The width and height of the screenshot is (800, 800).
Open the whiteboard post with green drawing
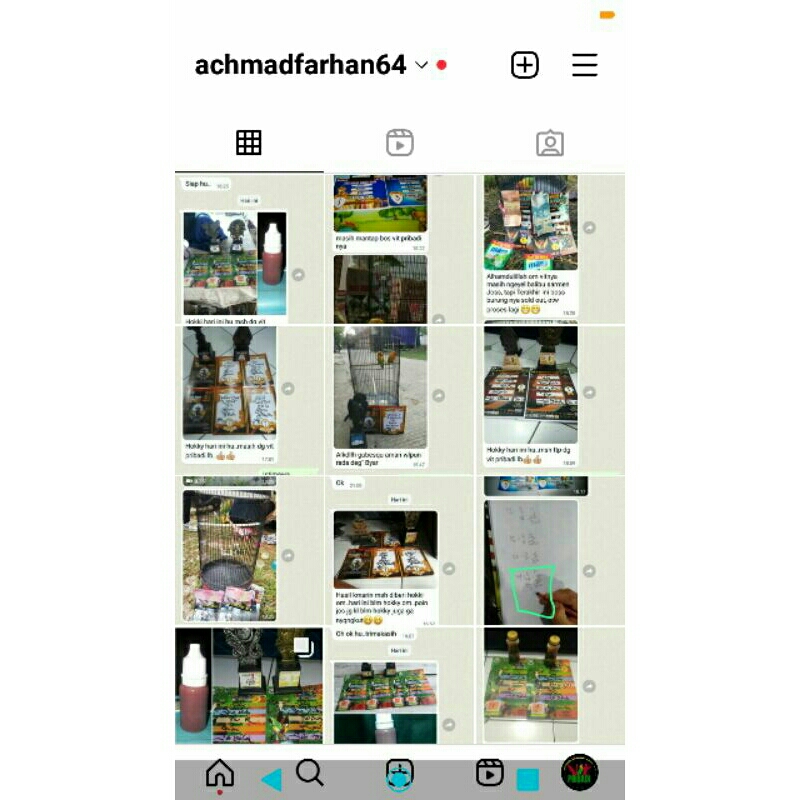(550, 550)
